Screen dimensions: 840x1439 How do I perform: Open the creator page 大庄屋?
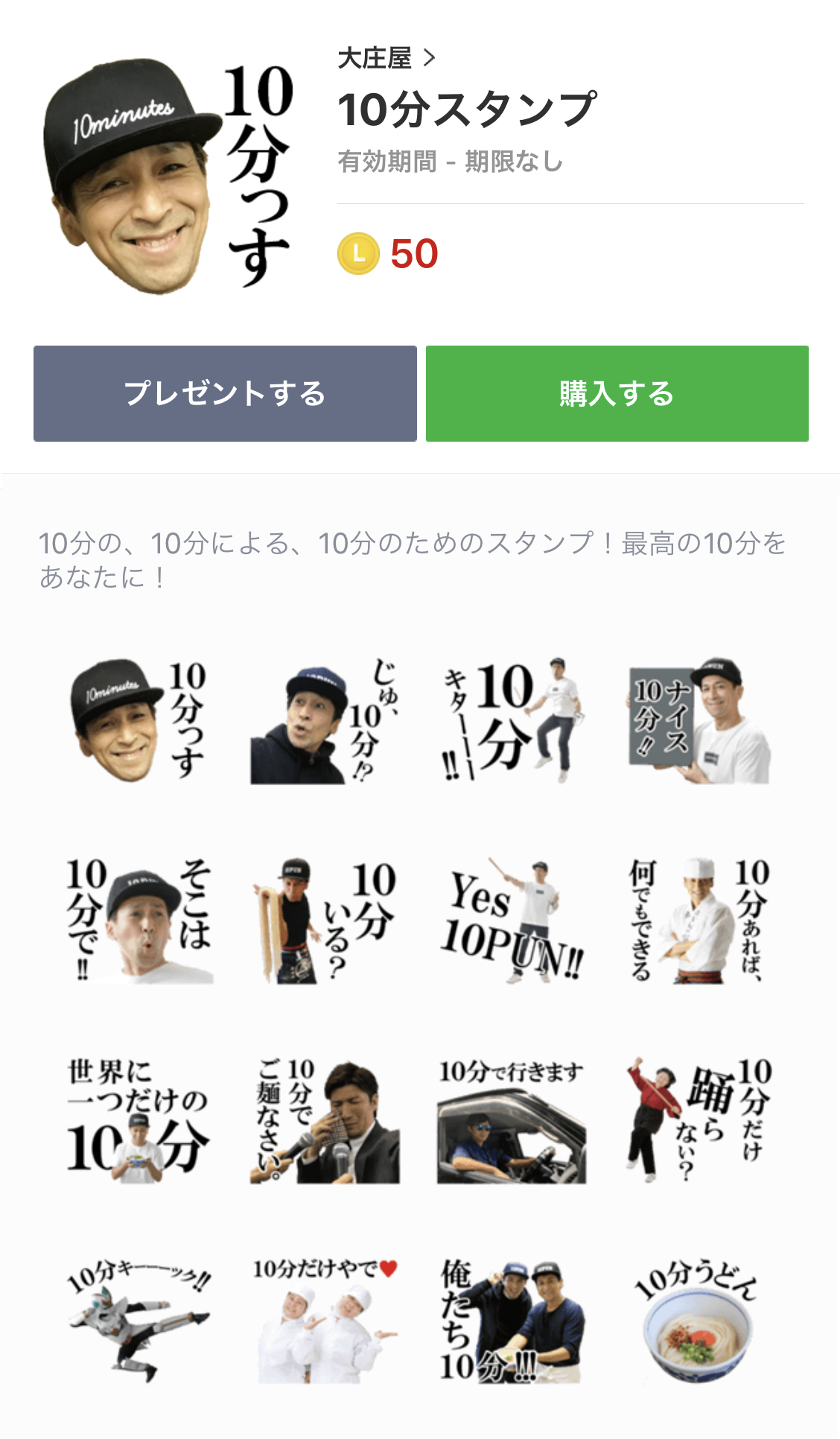pyautogui.click(x=386, y=57)
